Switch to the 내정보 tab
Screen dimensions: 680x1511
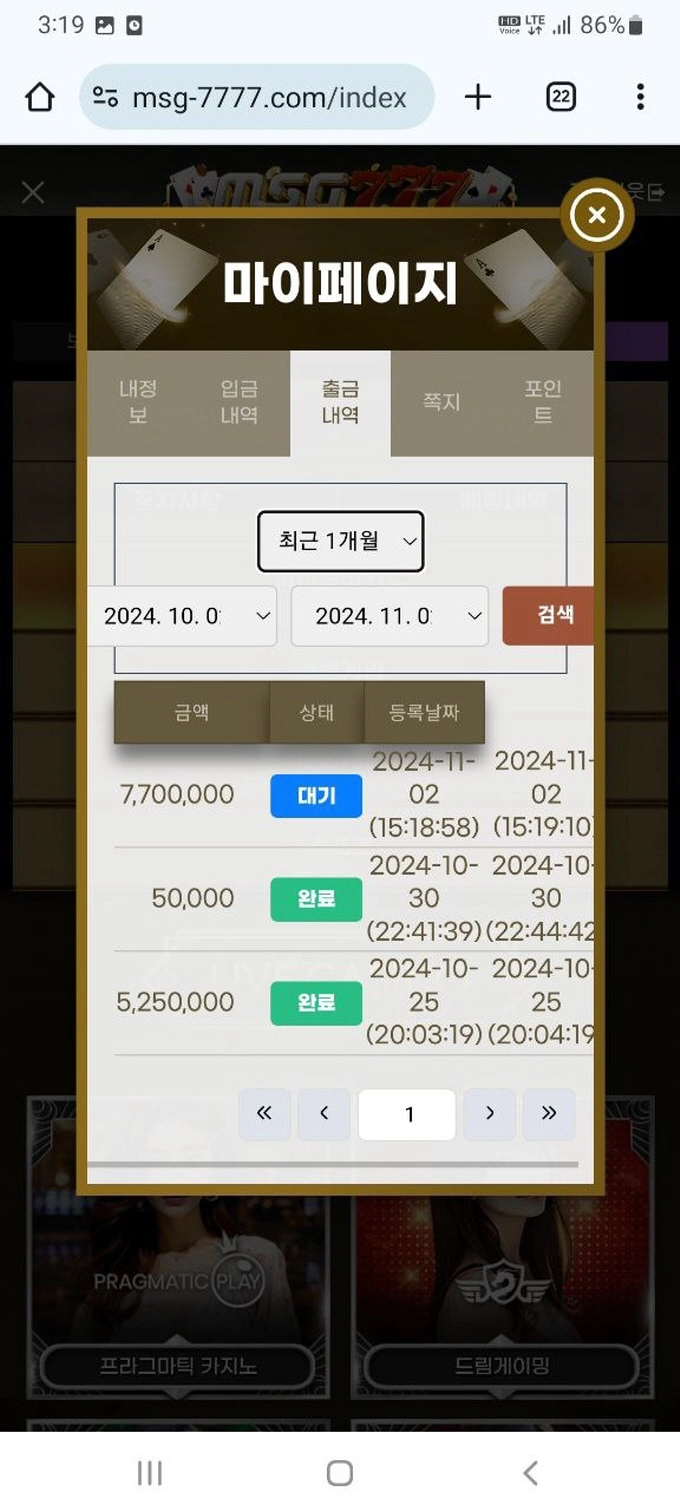pos(138,402)
